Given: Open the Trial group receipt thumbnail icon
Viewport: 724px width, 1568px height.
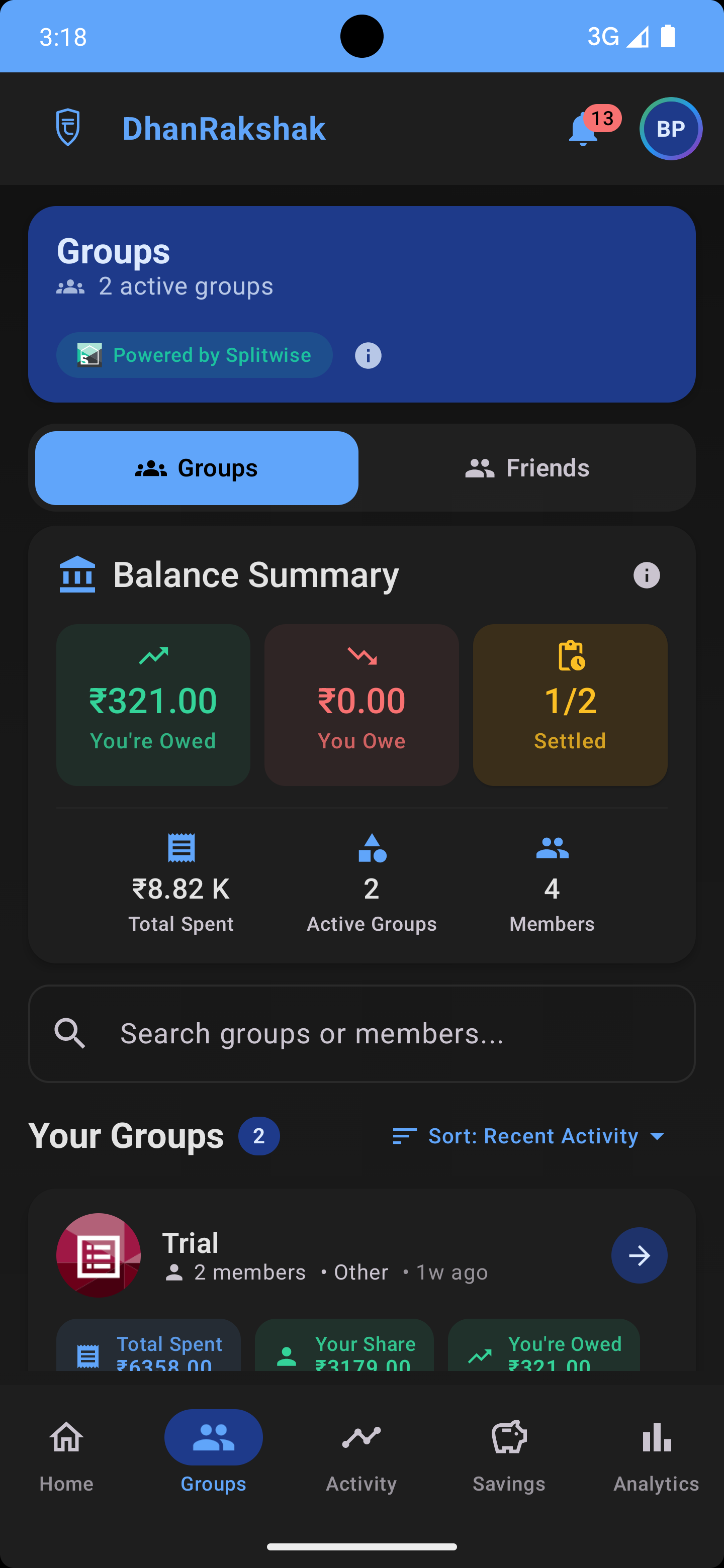Looking at the screenshot, I should 99,1255.
